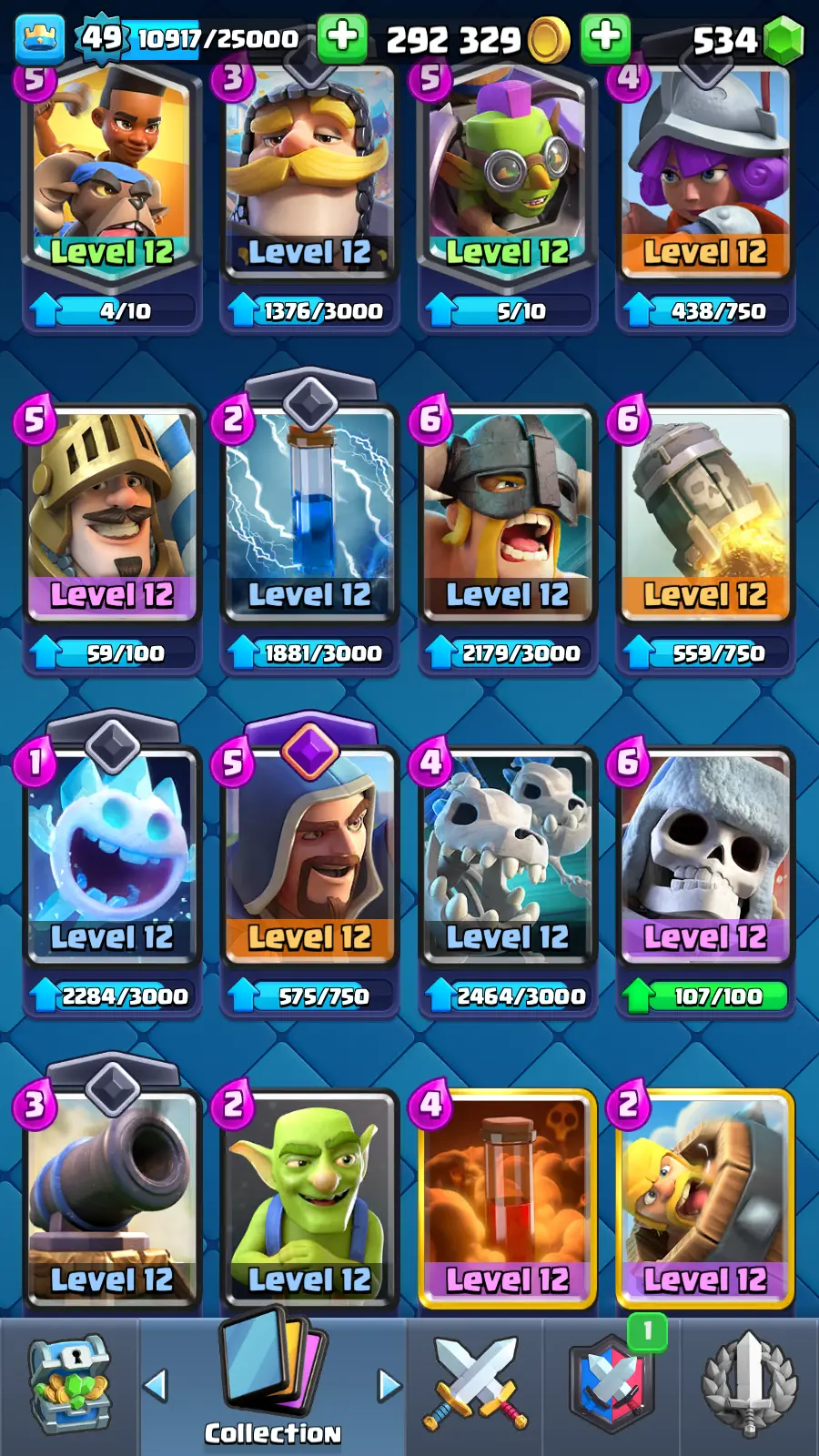819x1456 pixels.
Task: Open the Elite Barbarians card
Action: click(x=507, y=514)
